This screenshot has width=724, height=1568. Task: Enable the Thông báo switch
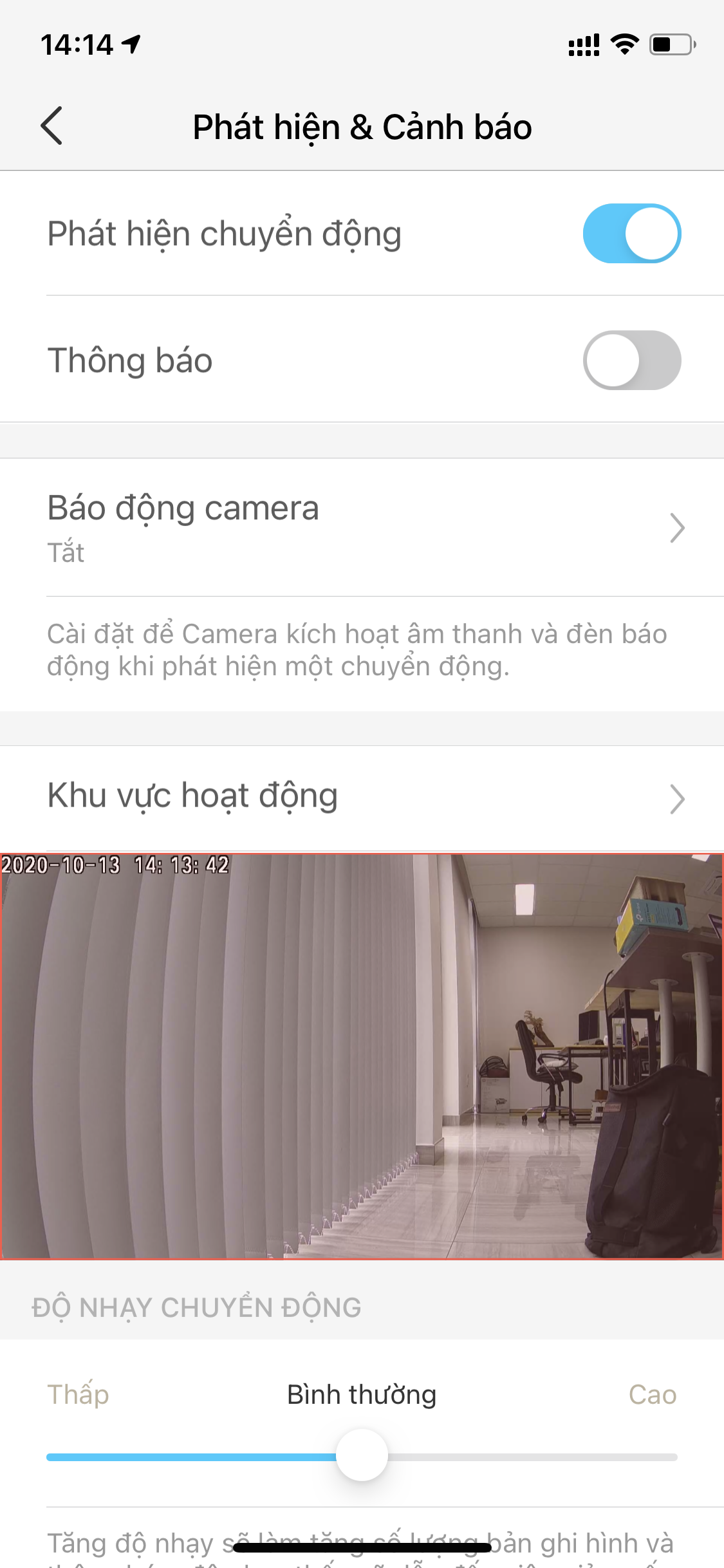(x=631, y=360)
